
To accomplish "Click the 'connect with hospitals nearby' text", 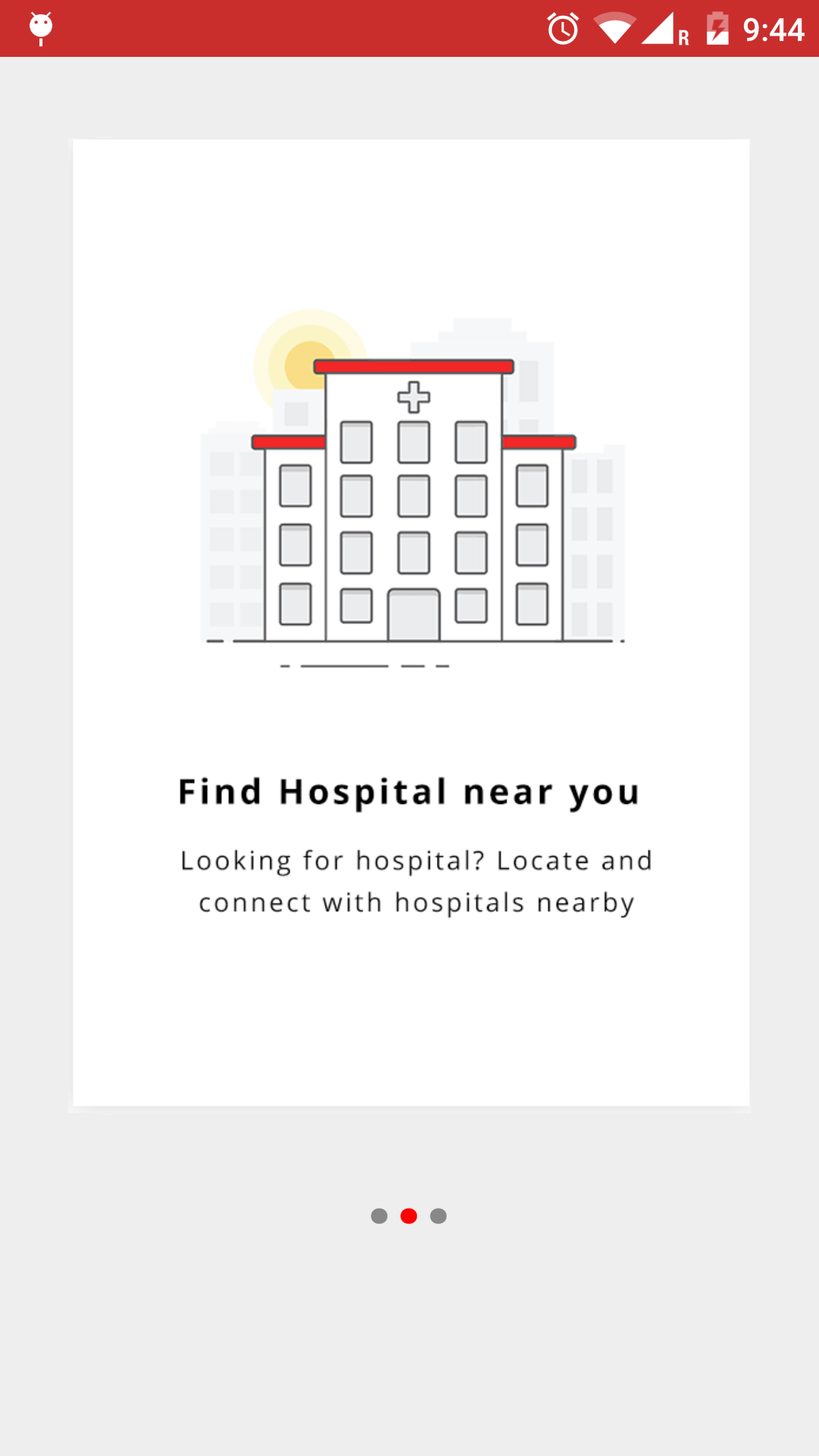I will (x=416, y=902).
